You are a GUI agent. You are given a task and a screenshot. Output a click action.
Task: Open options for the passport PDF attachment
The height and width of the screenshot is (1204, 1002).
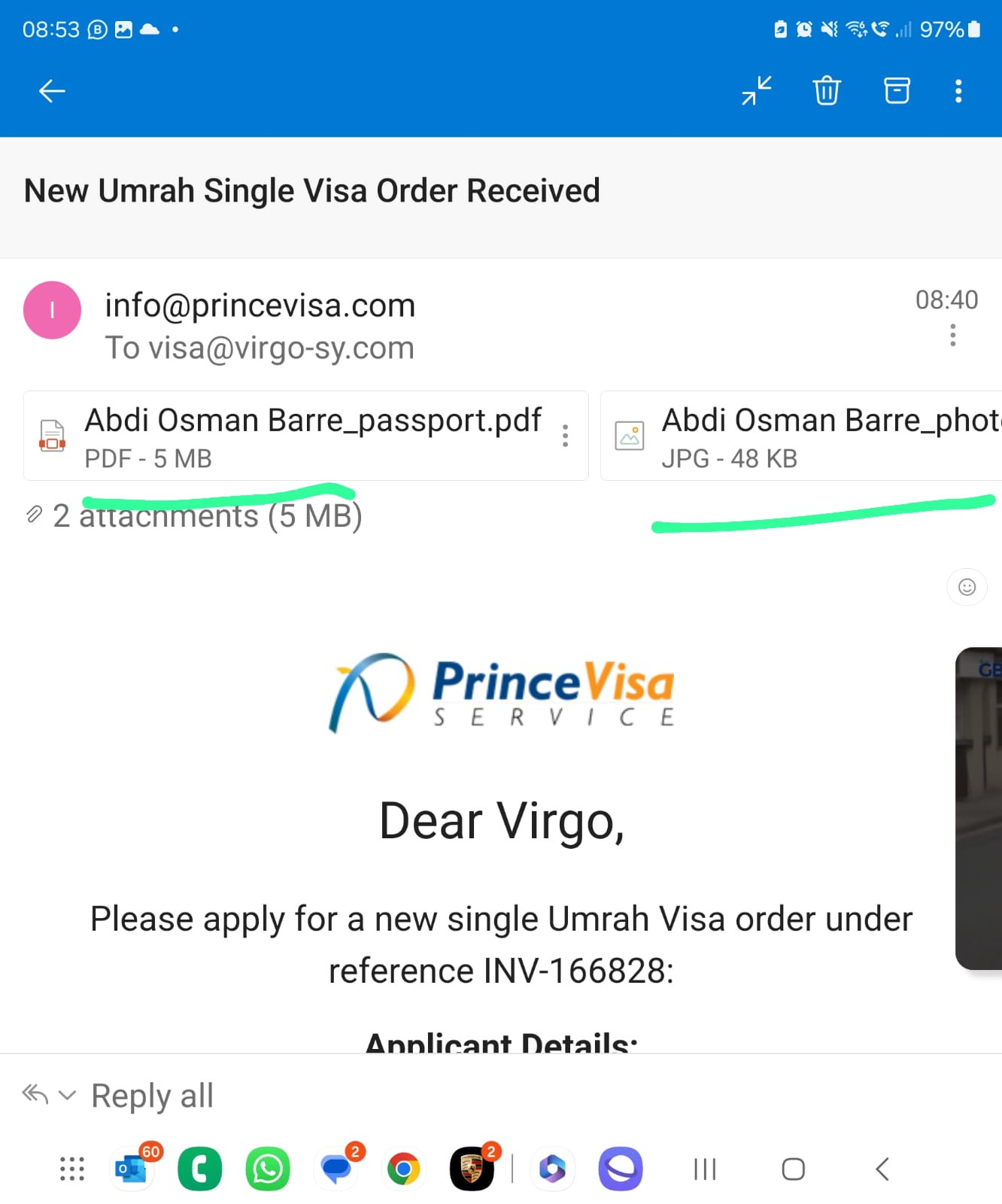pyautogui.click(x=565, y=436)
